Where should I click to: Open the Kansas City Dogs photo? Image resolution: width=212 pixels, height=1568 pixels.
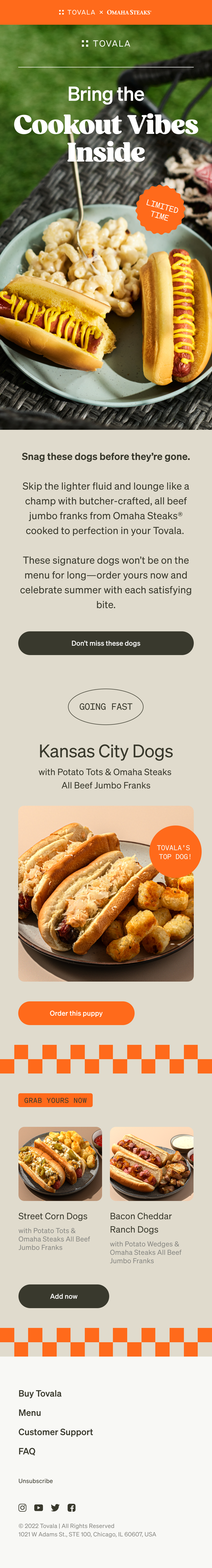point(106,894)
